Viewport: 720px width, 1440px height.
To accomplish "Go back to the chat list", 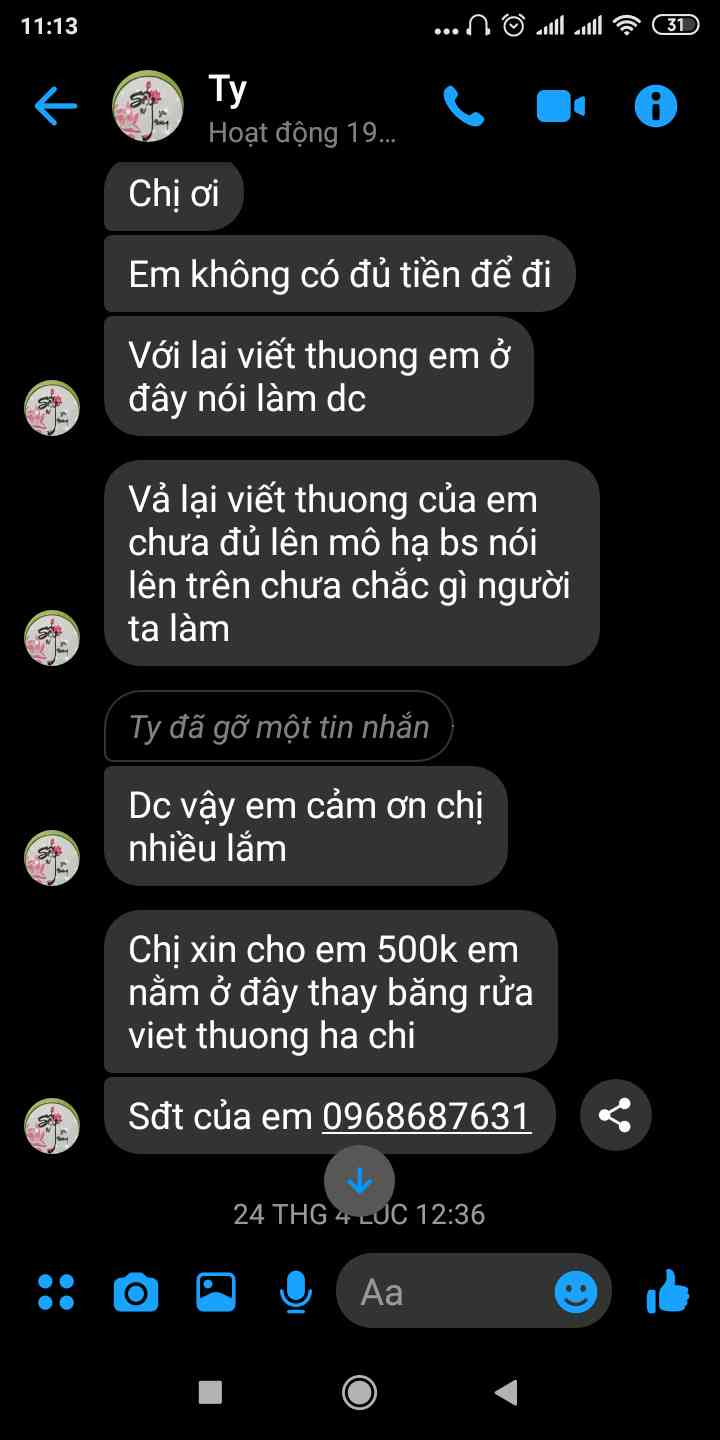I will [55, 106].
